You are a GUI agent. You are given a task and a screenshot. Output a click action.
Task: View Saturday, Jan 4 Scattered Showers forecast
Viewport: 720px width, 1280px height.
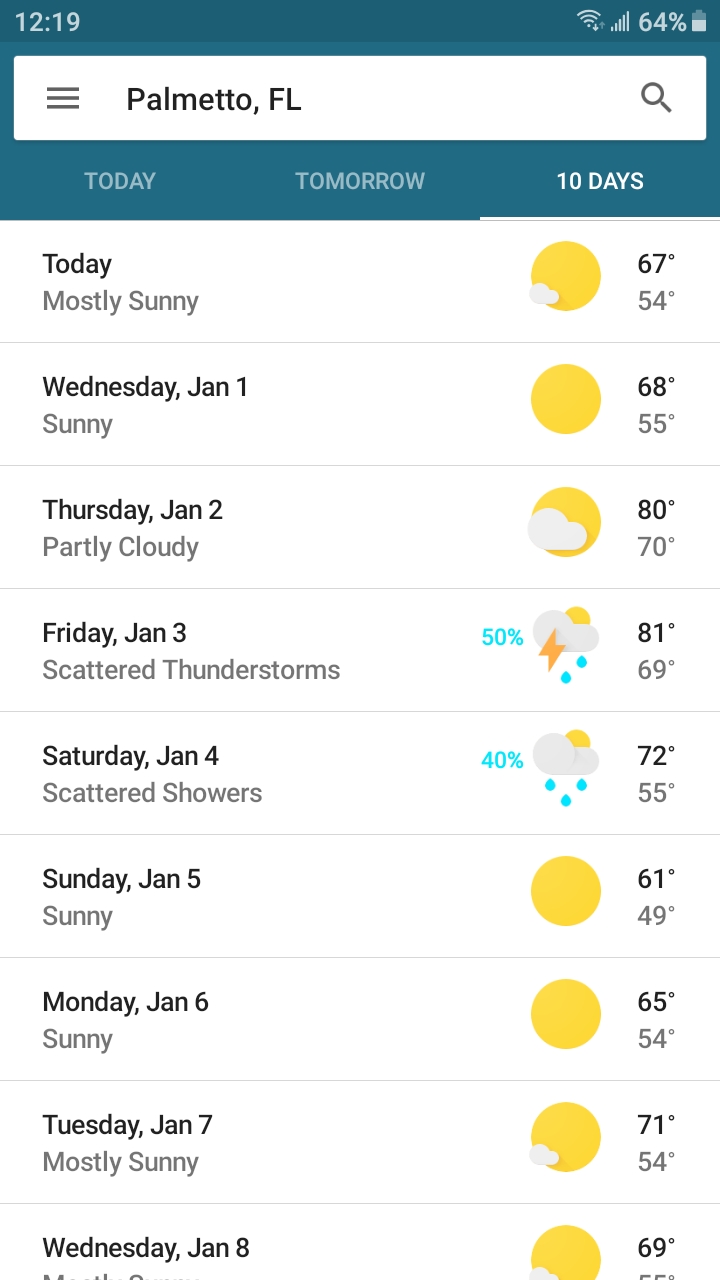pyautogui.click(x=360, y=774)
